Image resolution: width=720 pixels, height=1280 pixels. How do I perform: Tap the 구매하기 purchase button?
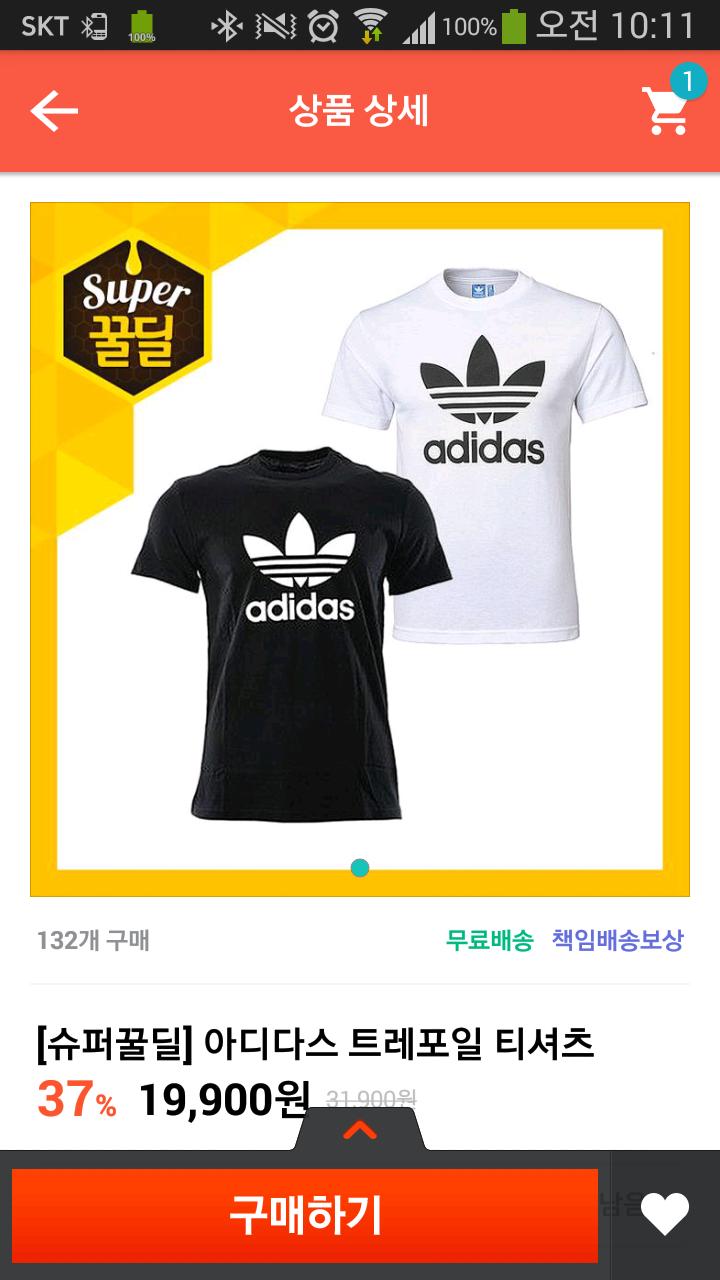305,1215
